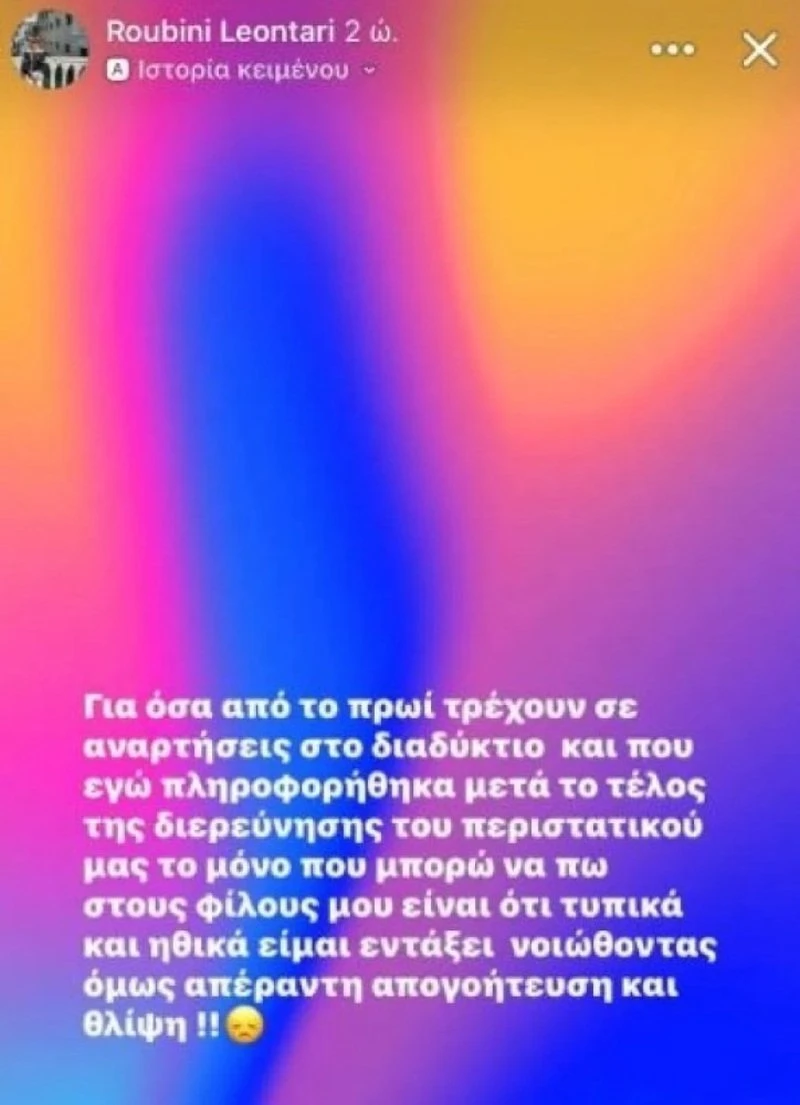
Task: Tap the gradient background of the story
Action: click(x=400, y=400)
